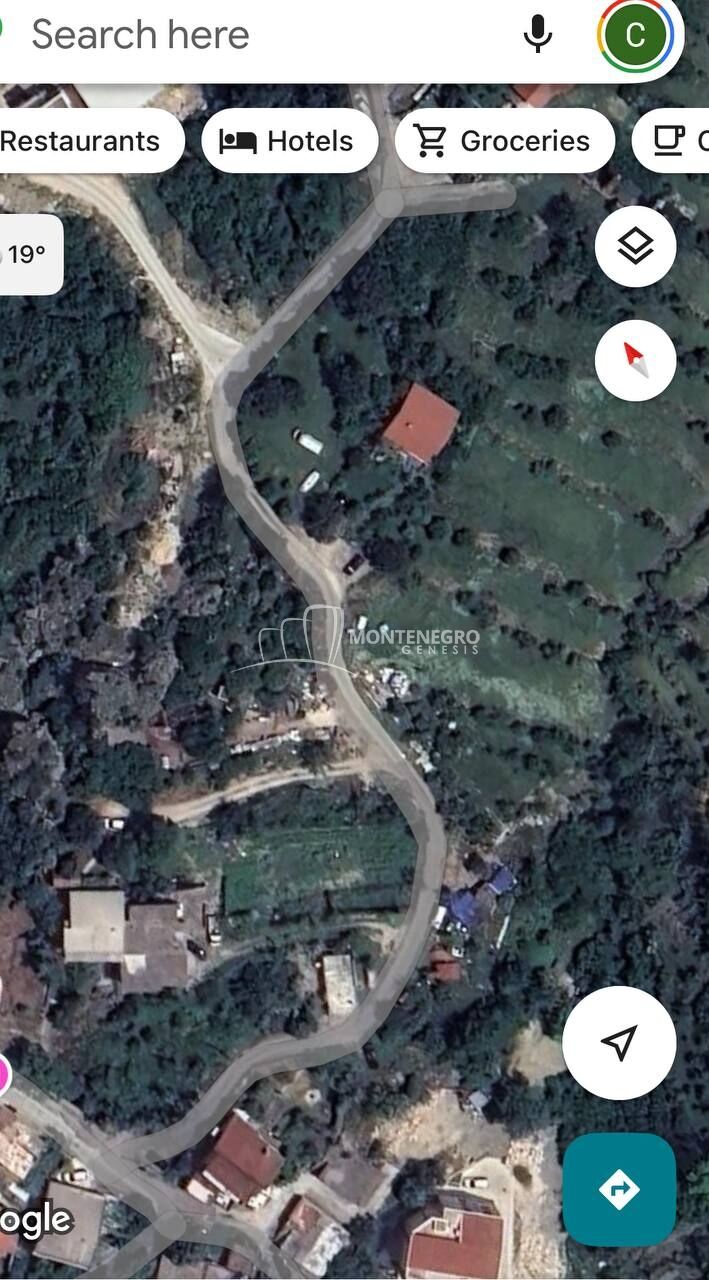Open the directions button
The height and width of the screenshot is (1280, 709).
point(619,1189)
